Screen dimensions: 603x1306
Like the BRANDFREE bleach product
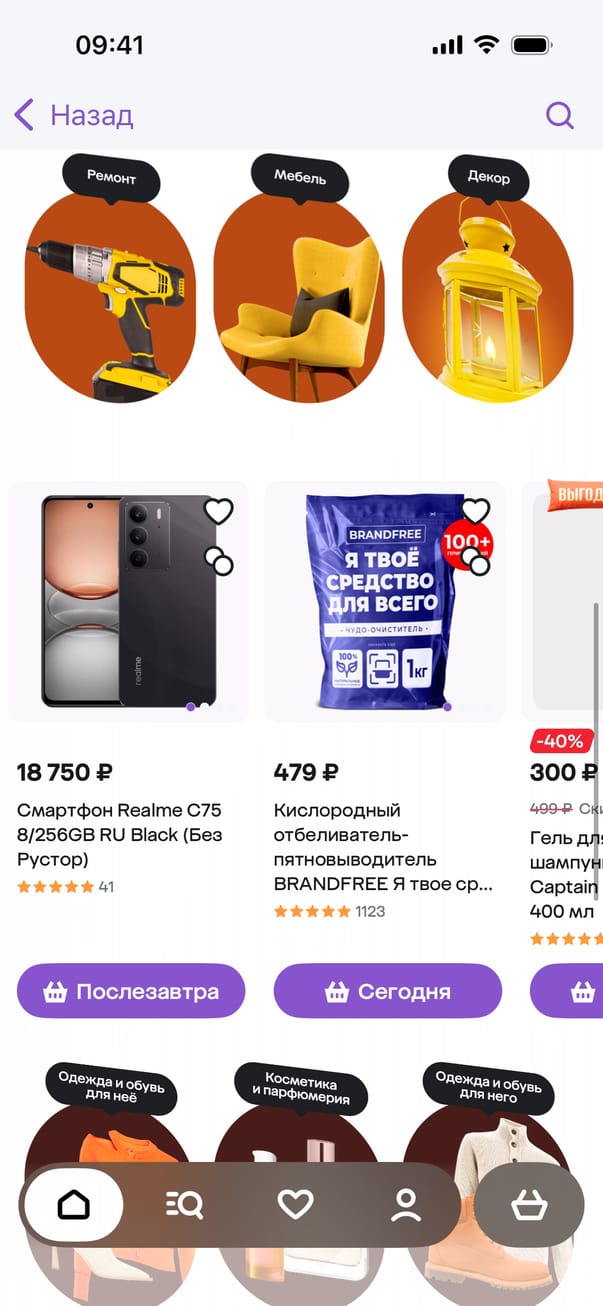[476, 510]
